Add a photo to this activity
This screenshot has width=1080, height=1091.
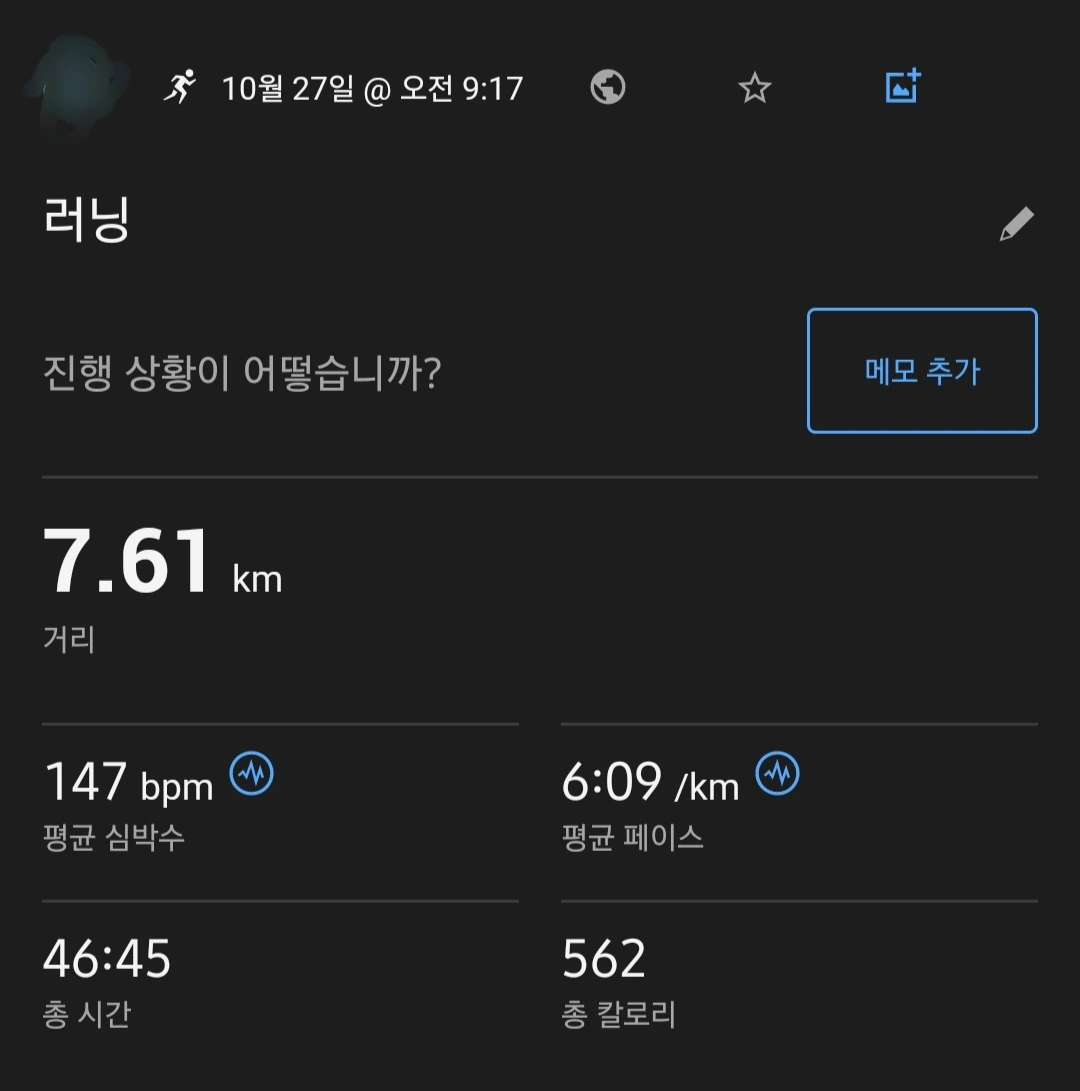[x=902, y=88]
